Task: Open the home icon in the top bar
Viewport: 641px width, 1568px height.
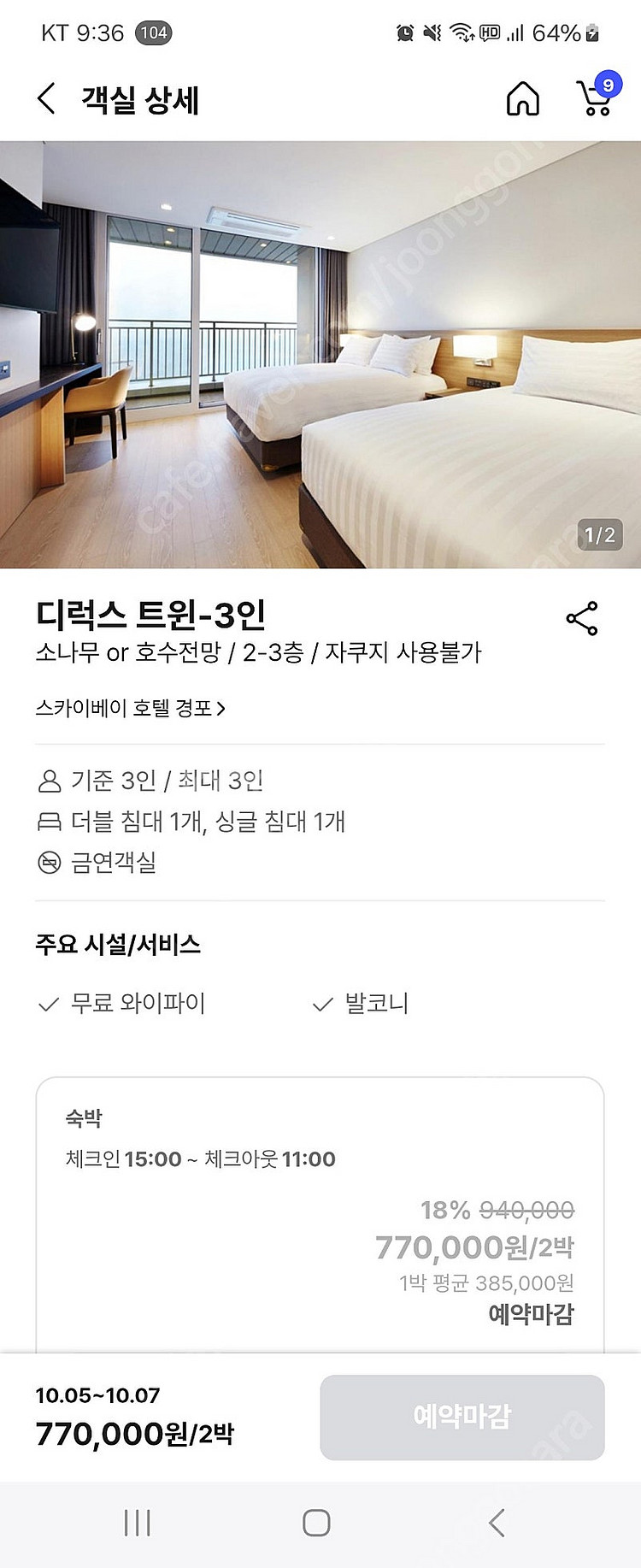Action: pos(523,99)
